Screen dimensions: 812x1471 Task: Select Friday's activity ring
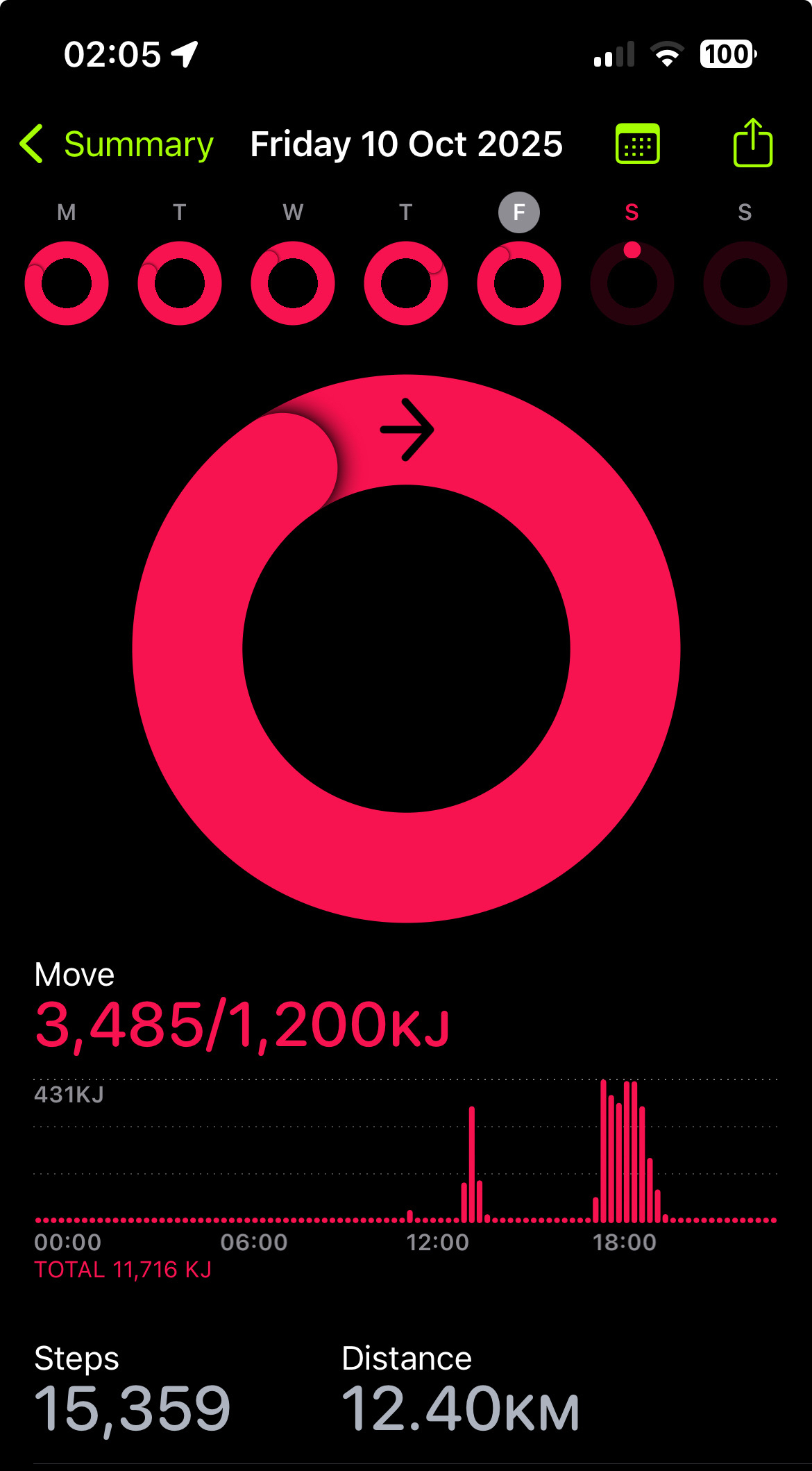pos(519,283)
